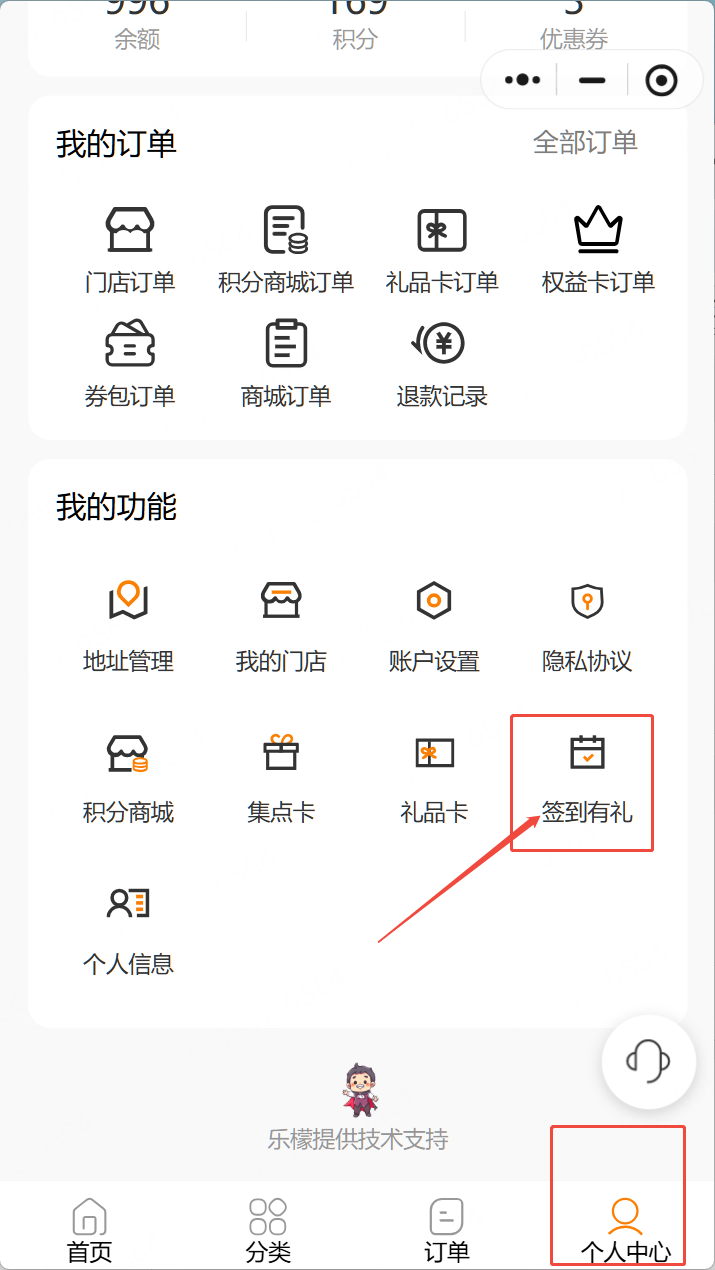The width and height of the screenshot is (715, 1270).
Task: Open 账户设置 account settings
Action: pos(434,626)
